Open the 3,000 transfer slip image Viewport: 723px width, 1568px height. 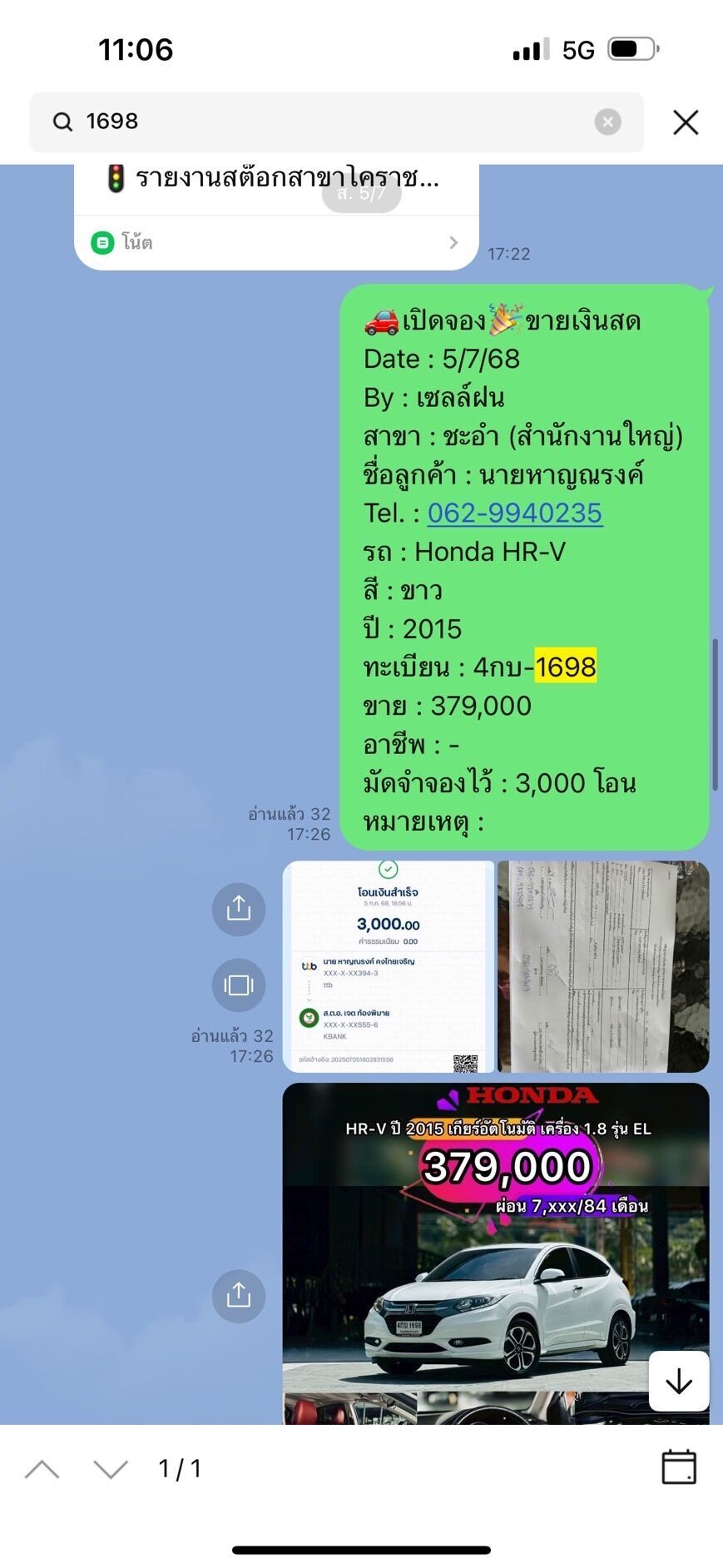click(x=388, y=966)
